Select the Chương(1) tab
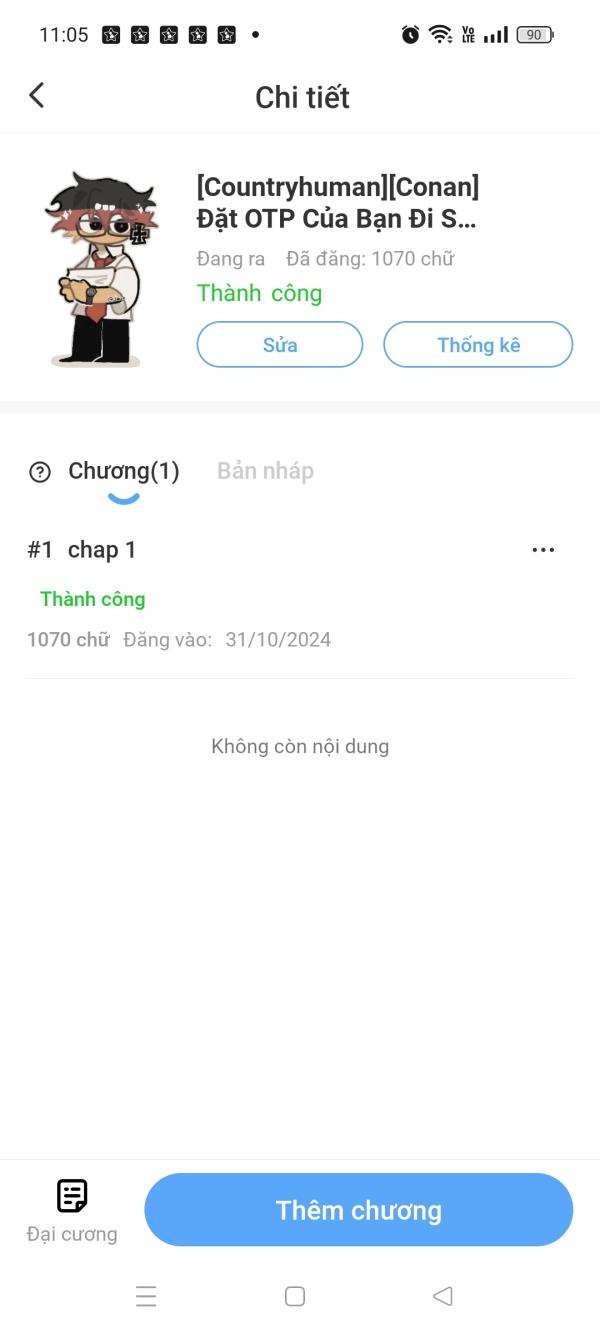The image size is (600, 1333). point(123,472)
